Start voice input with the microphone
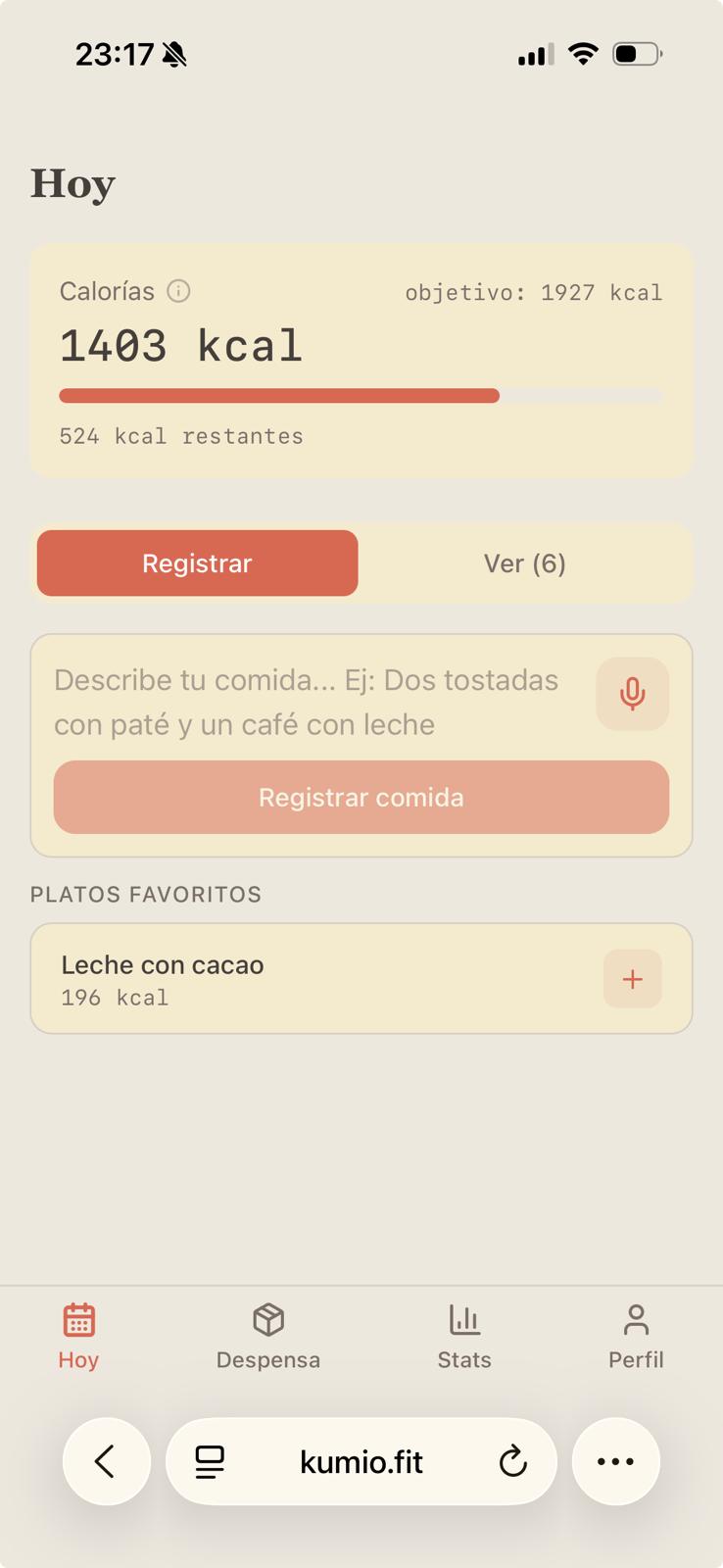This screenshot has width=723, height=1568. point(632,694)
